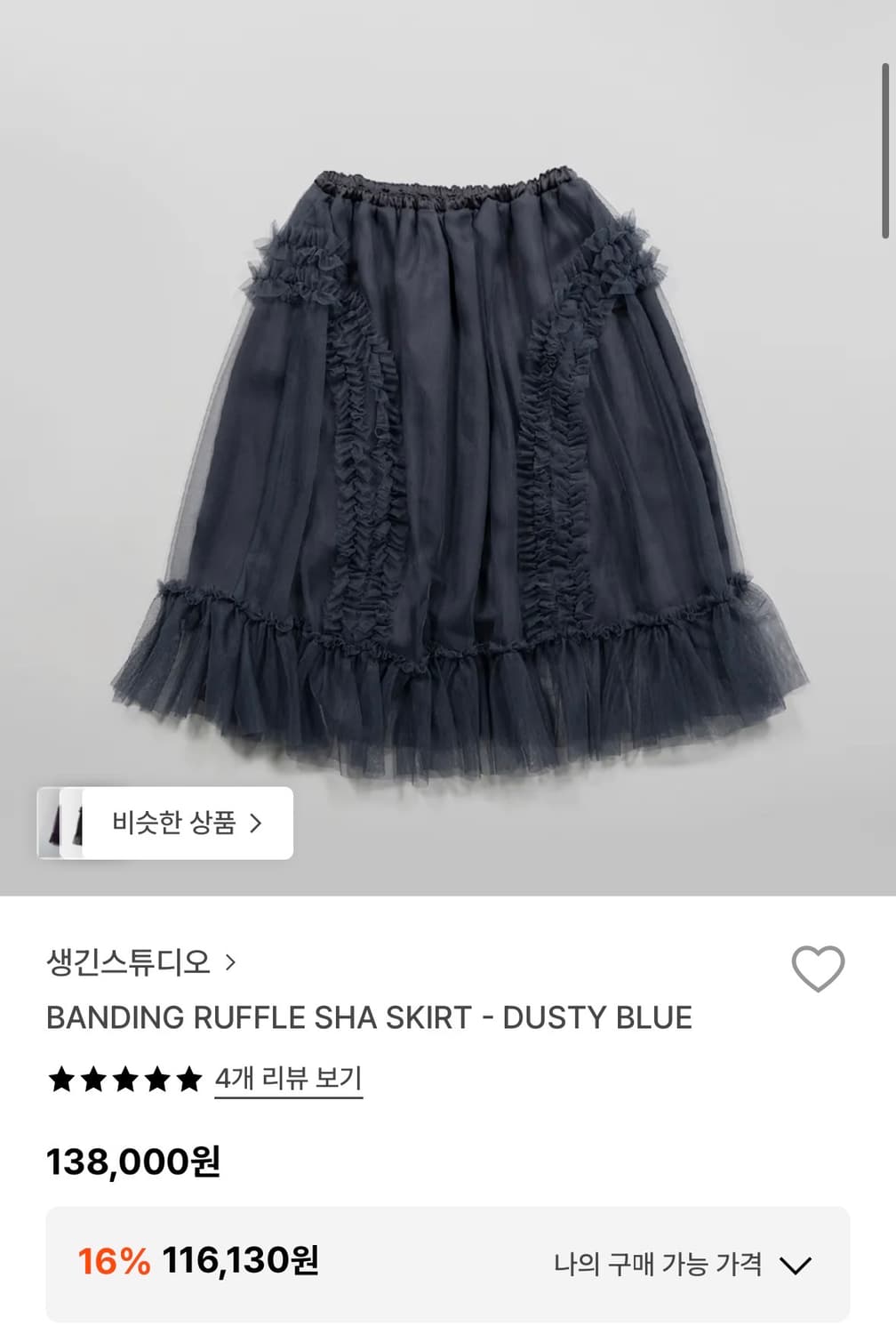Click the discounted price 116,130원
Viewport: 896px width, 1334px height.
click(243, 1258)
